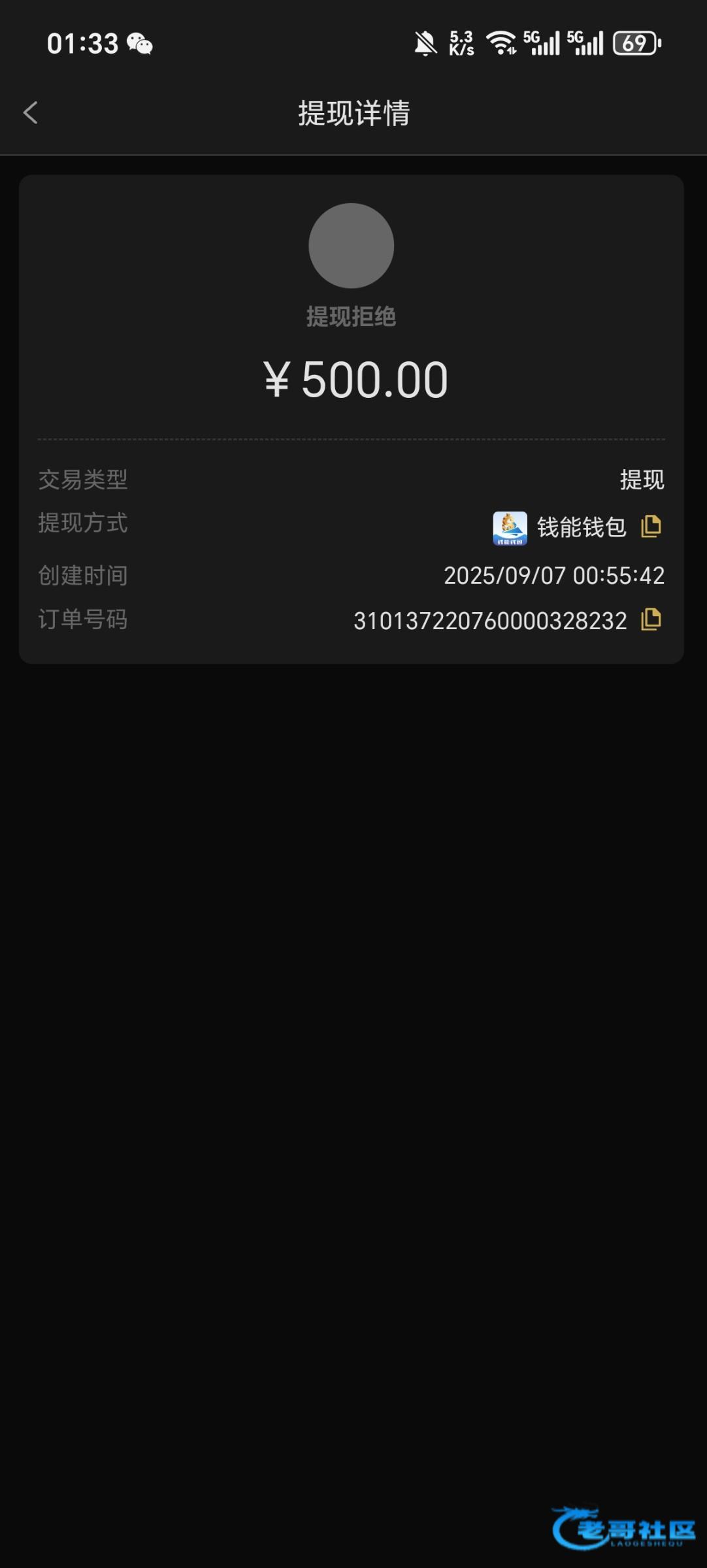
Task: Go back from the 提现详情 page
Action: coord(30,112)
